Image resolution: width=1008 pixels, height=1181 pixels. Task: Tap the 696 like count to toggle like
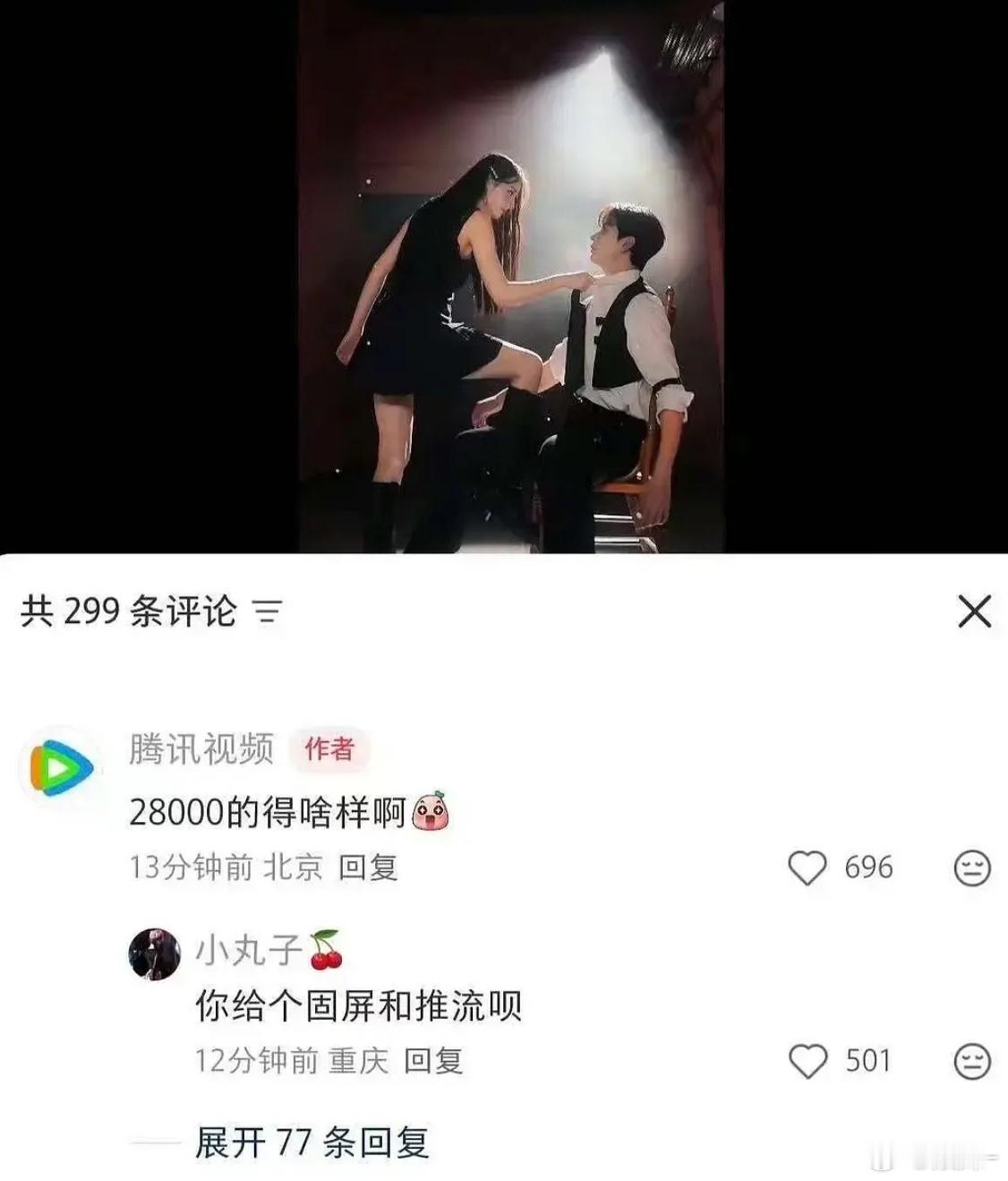869,865
